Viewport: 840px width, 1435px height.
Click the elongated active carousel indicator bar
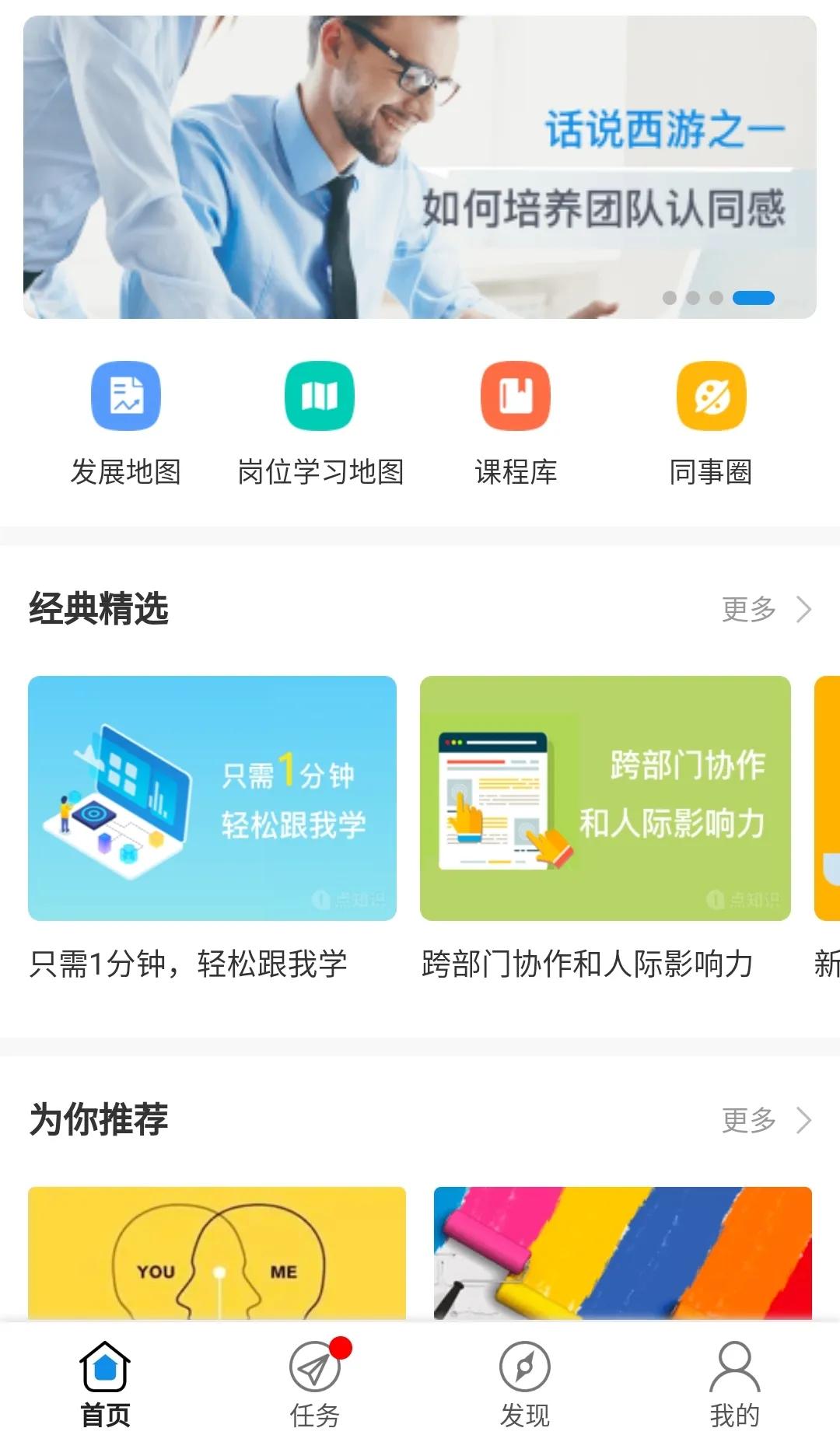pyautogui.click(x=753, y=296)
